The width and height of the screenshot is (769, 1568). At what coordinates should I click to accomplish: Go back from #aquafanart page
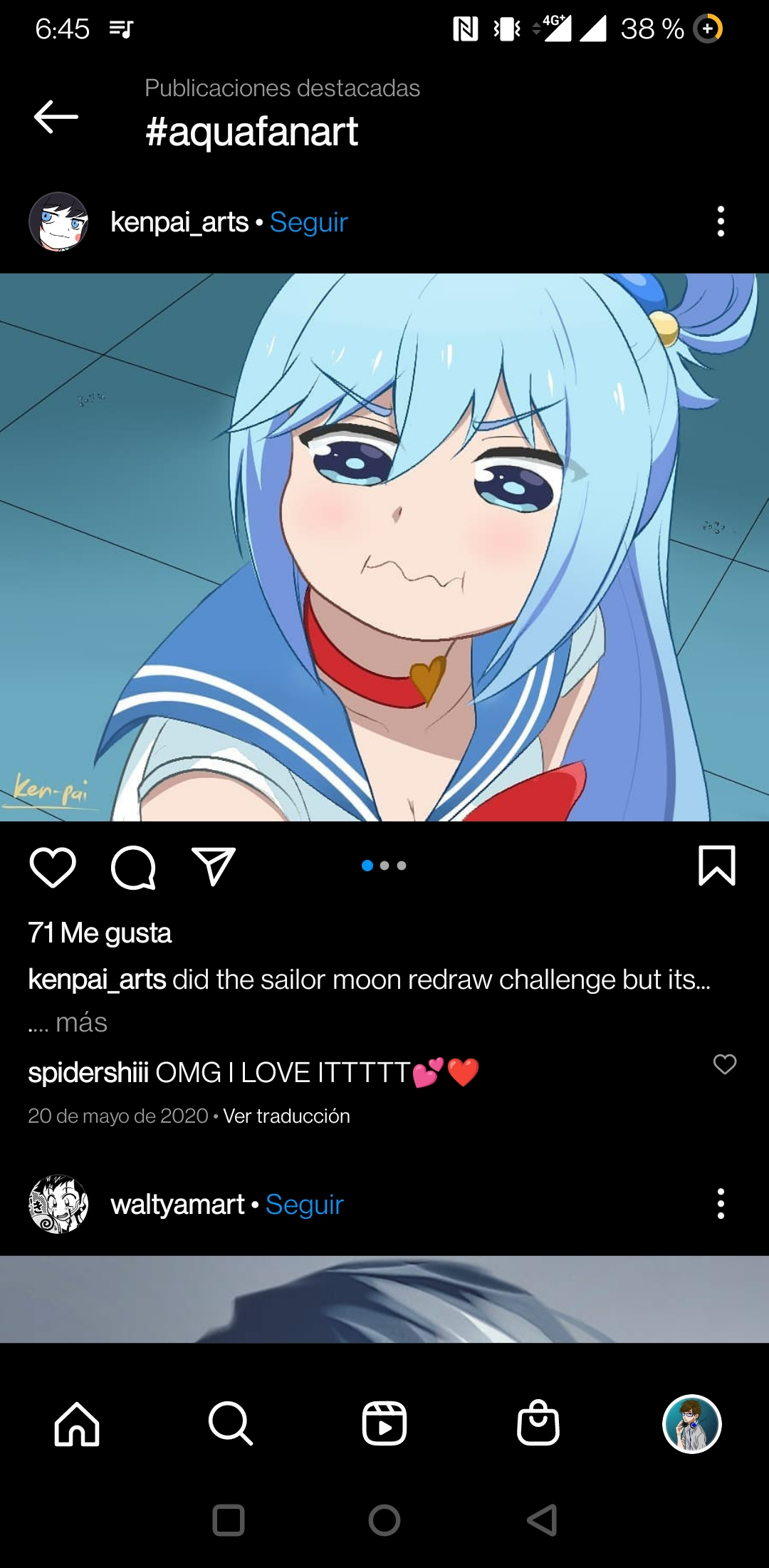56,117
